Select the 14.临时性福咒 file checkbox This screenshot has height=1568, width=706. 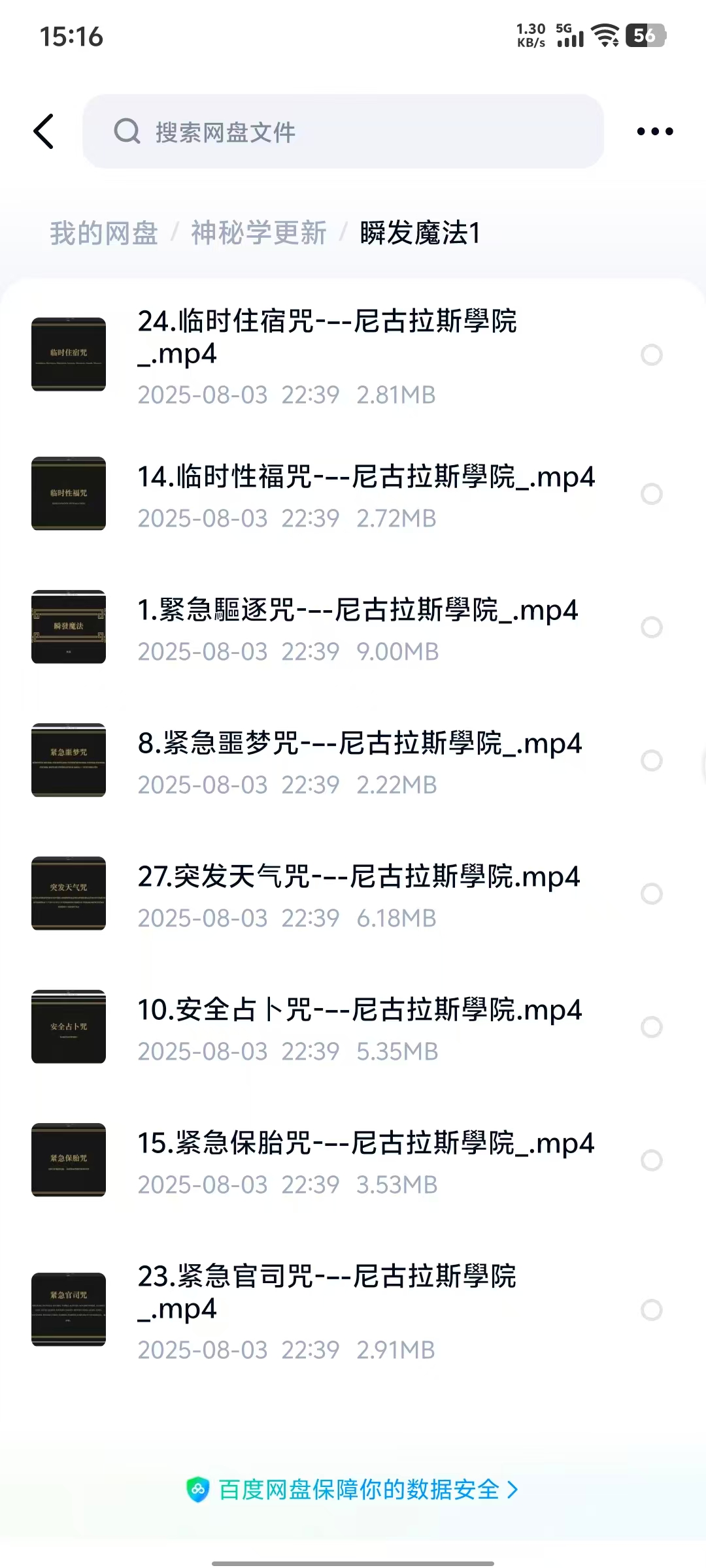(x=651, y=494)
